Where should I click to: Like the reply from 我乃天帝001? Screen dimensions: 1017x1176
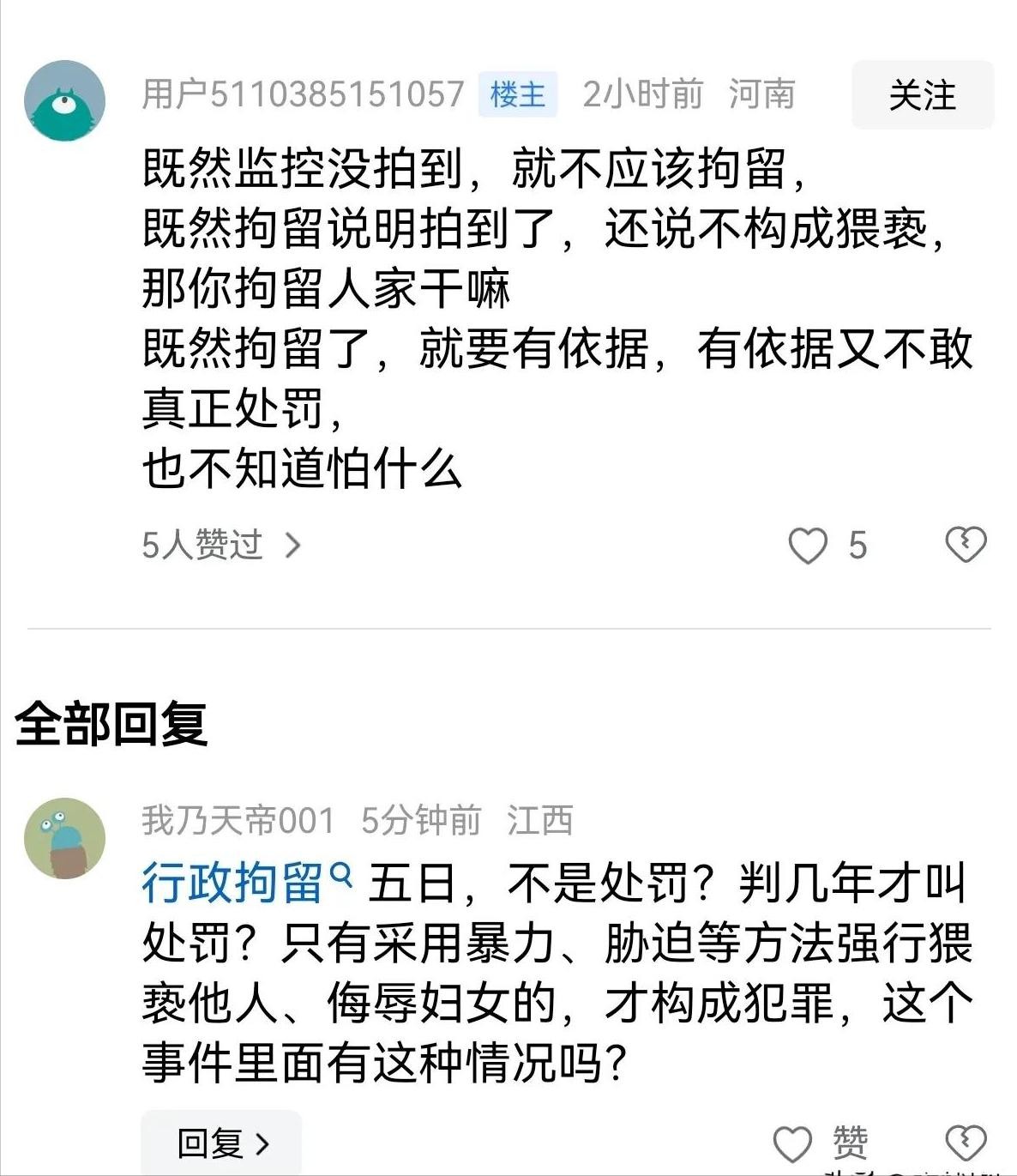(x=793, y=1143)
